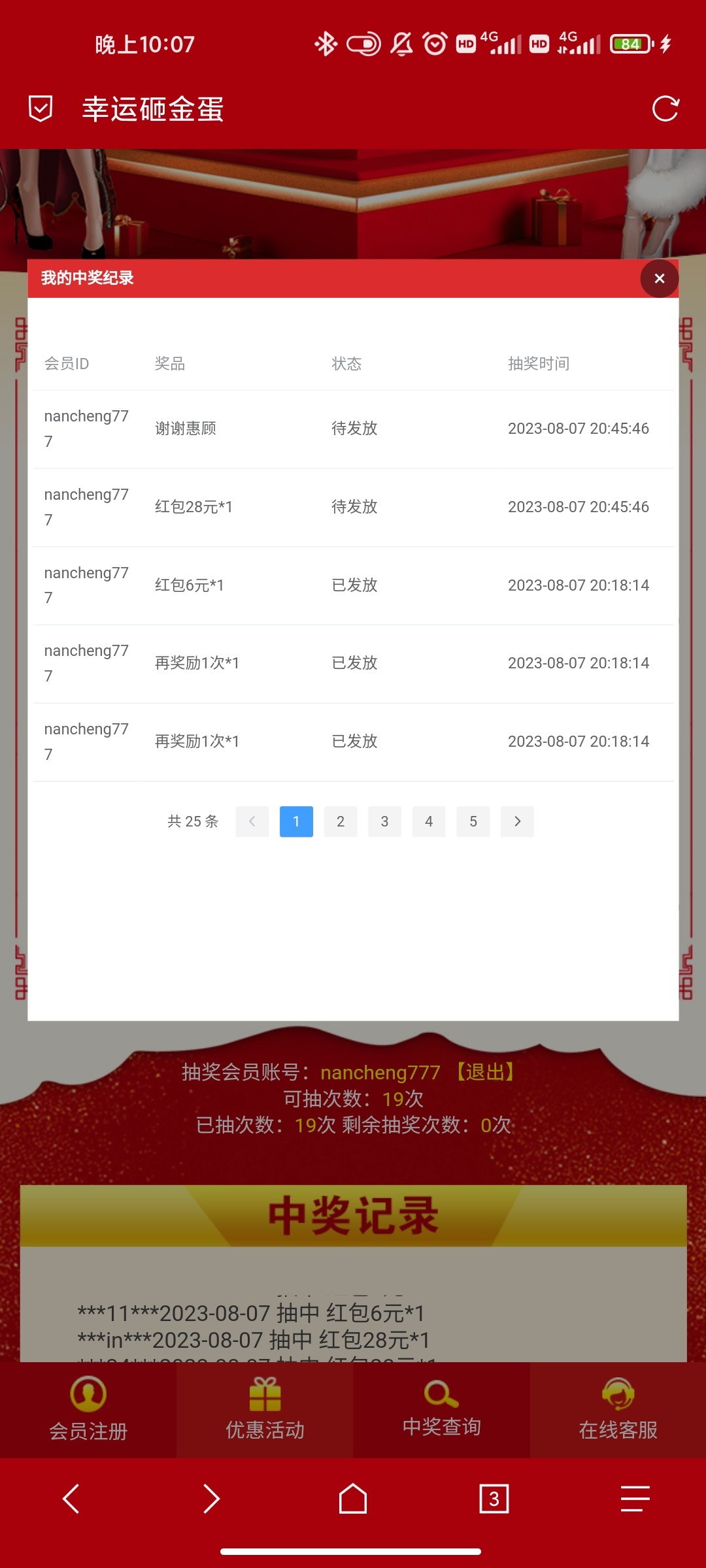Open page 5 of the record list
This screenshot has width=706, height=1568.
[473, 821]
